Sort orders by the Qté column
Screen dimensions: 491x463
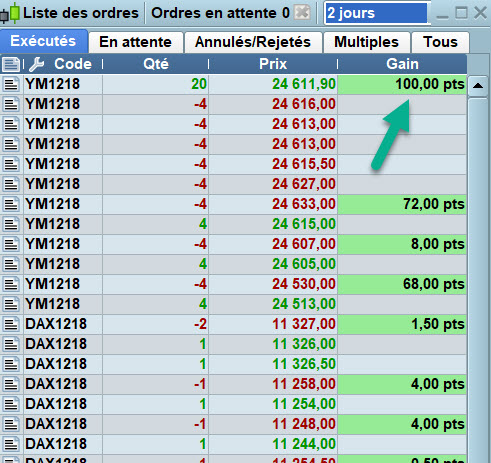point(156,64)
